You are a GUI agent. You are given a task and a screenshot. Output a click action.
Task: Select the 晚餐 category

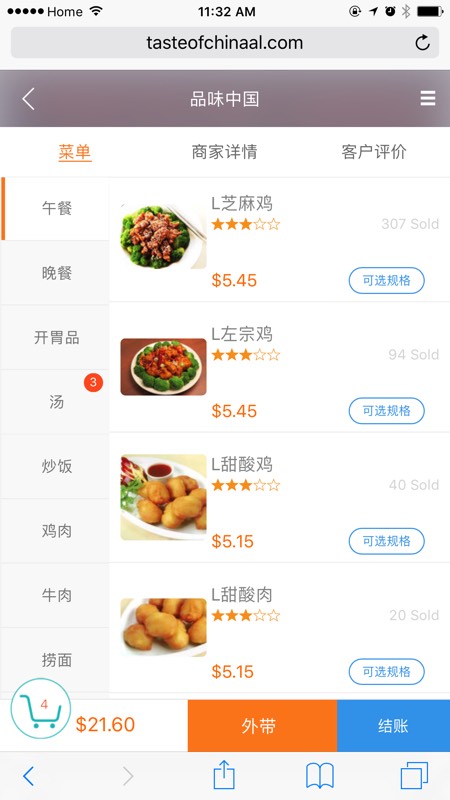point(55,273)
